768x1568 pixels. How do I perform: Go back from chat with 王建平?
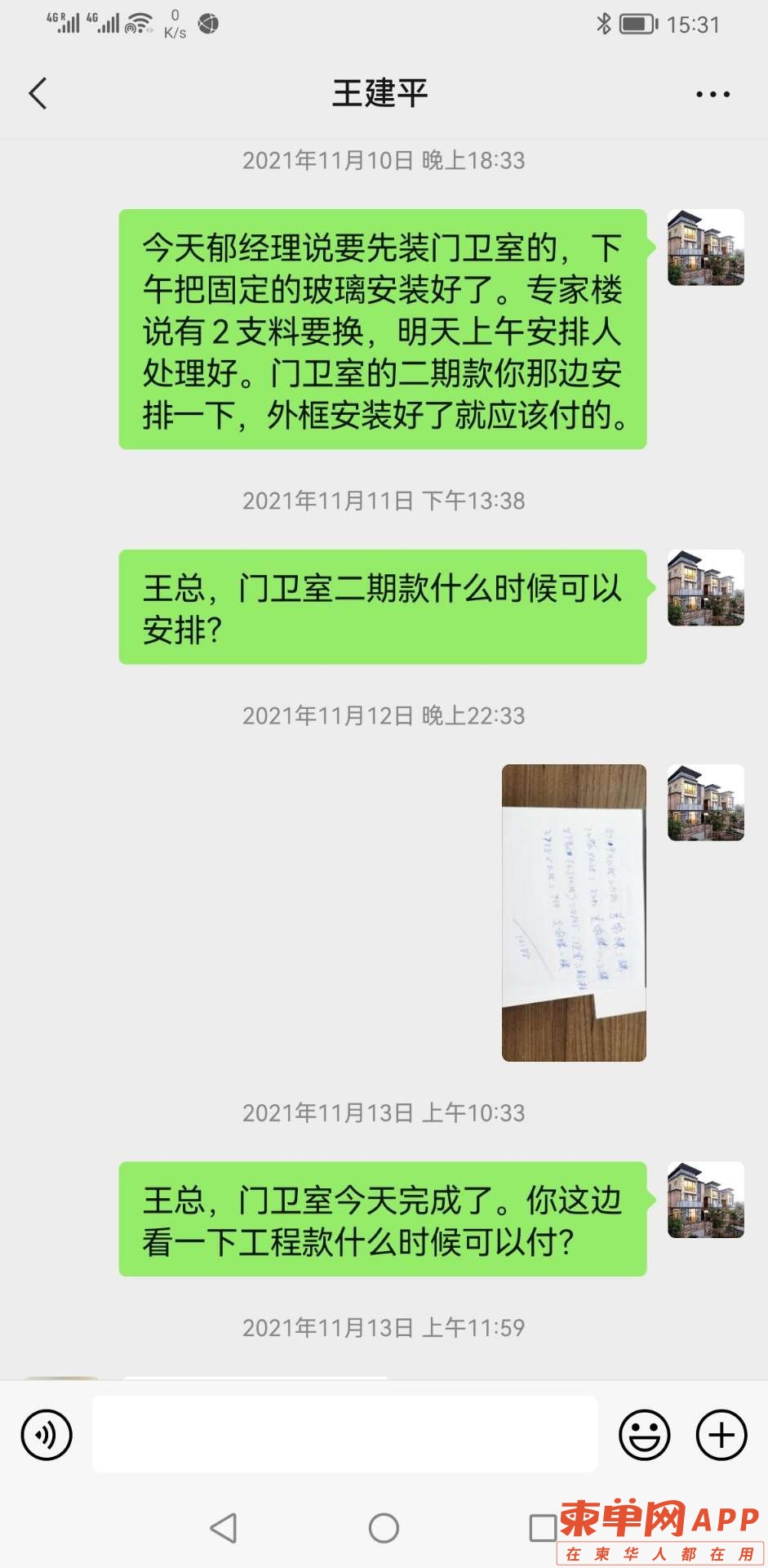tap(38, 93)
